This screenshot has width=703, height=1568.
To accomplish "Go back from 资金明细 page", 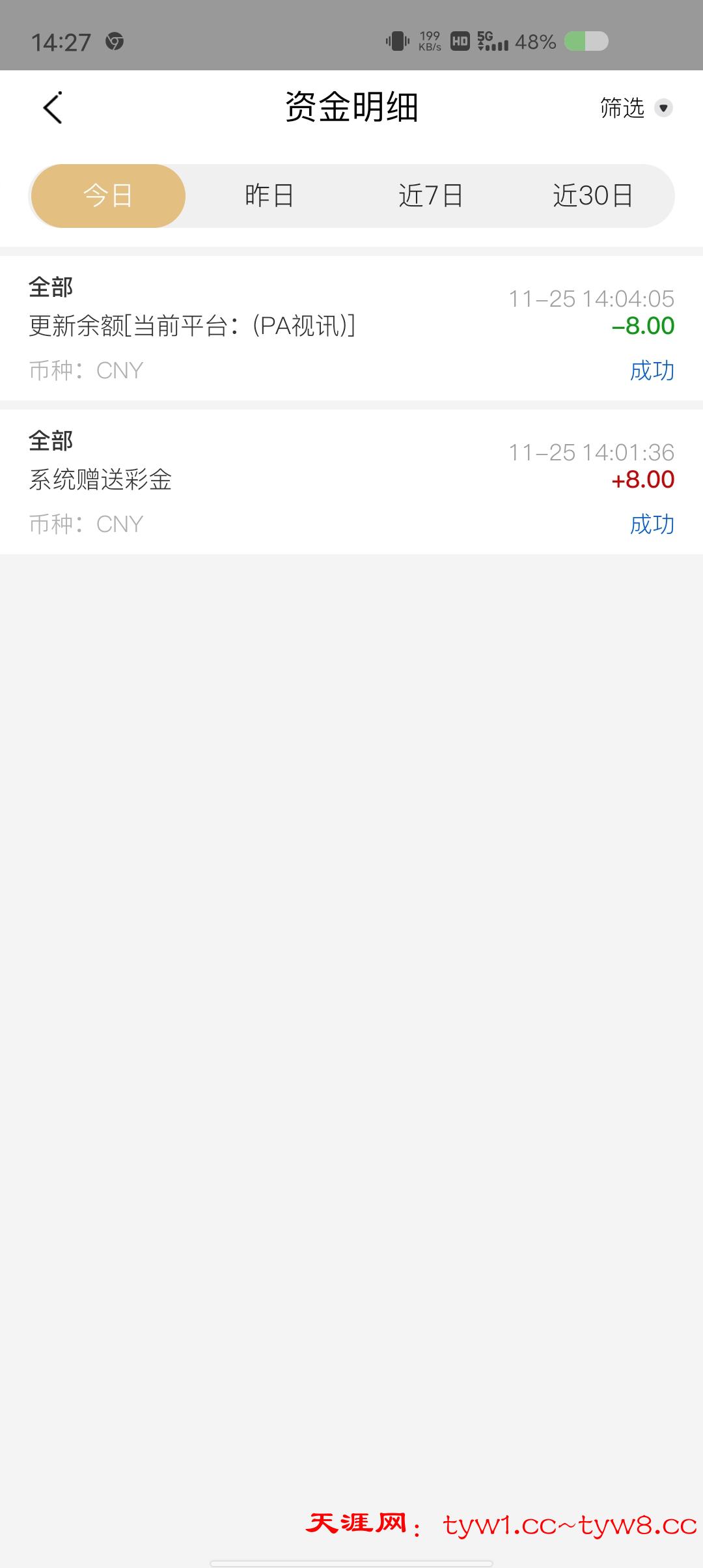I will click(x=53, y=107).
